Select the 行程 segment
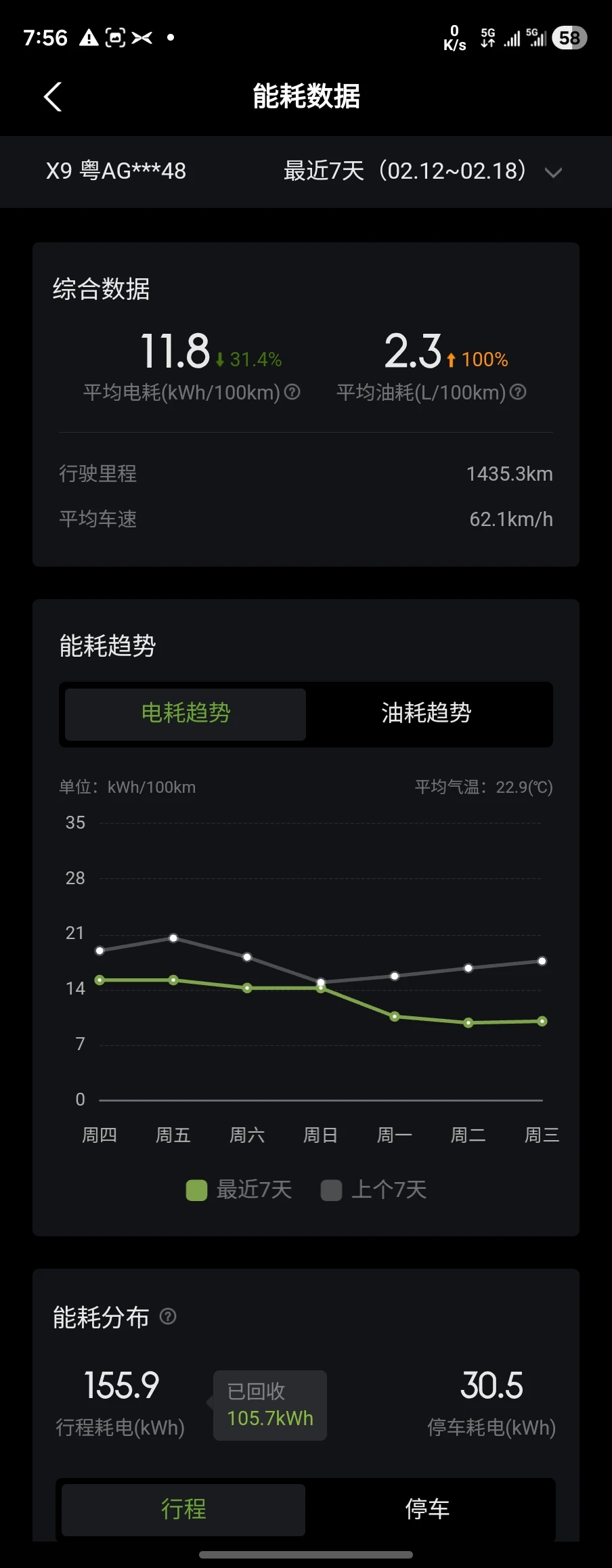This screenshot has height=1568, width=612. coord(183,1510)
